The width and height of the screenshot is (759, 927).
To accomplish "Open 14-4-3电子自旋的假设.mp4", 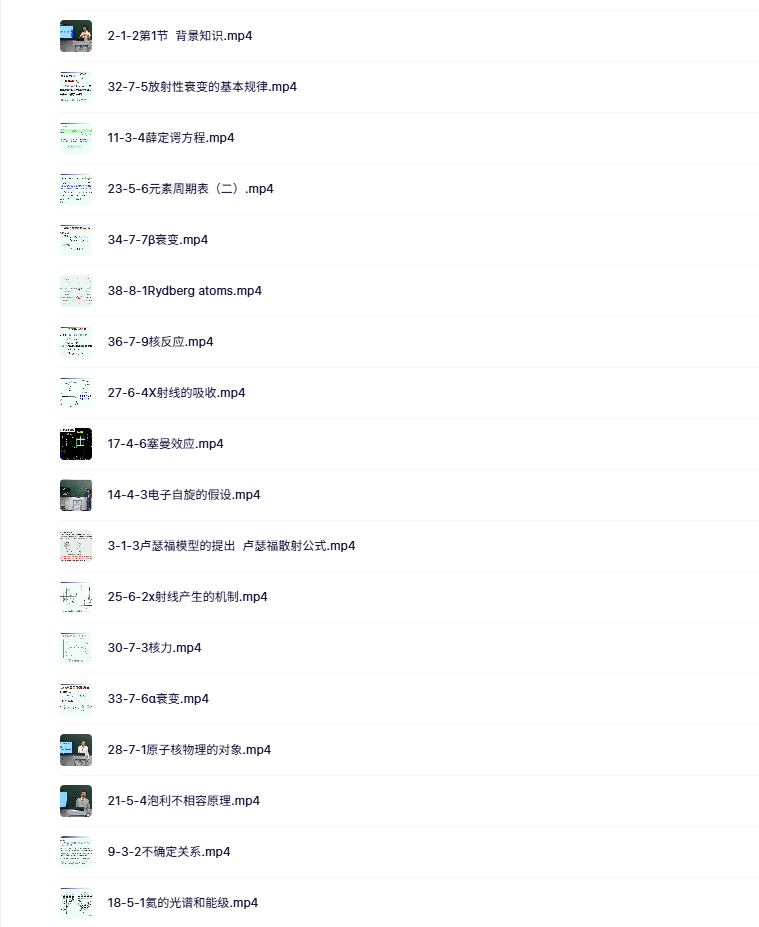I will coord(184,495).
